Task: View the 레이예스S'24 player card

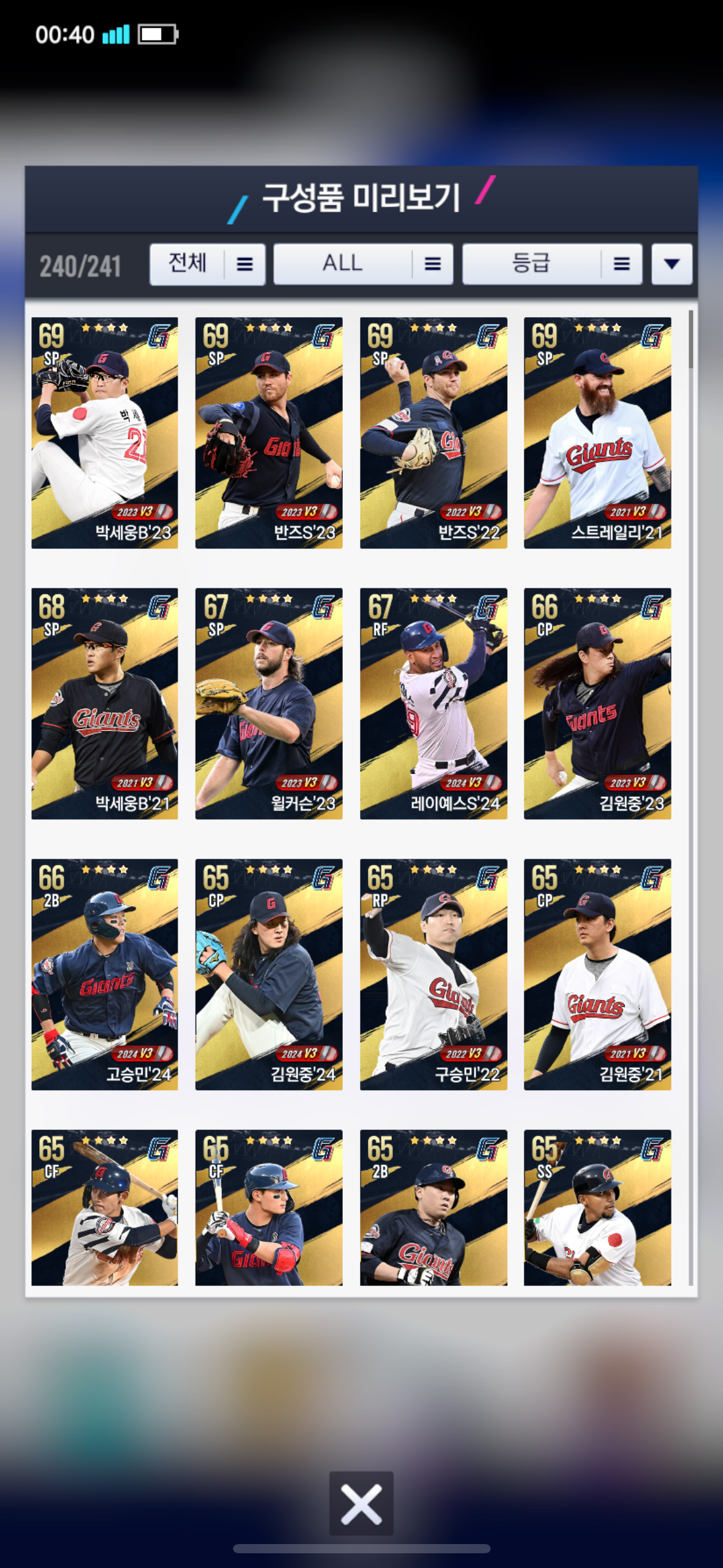Action: pos(433,704)
